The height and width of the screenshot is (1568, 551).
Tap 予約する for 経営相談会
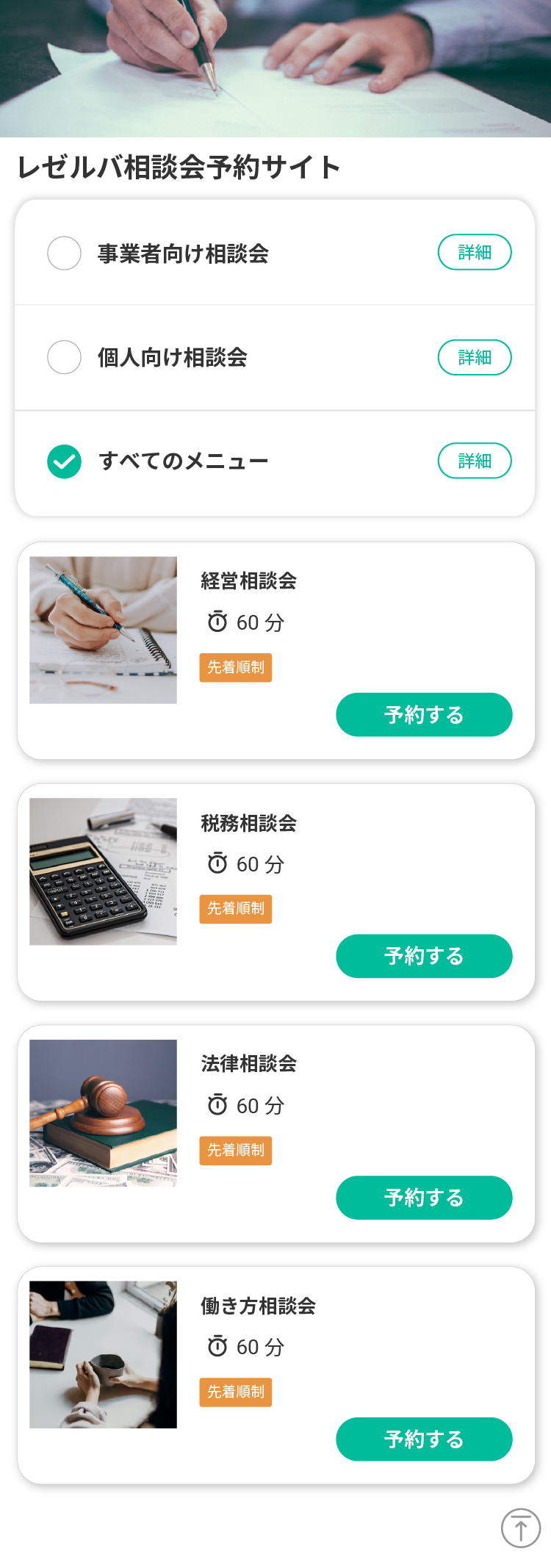[424, 715]
